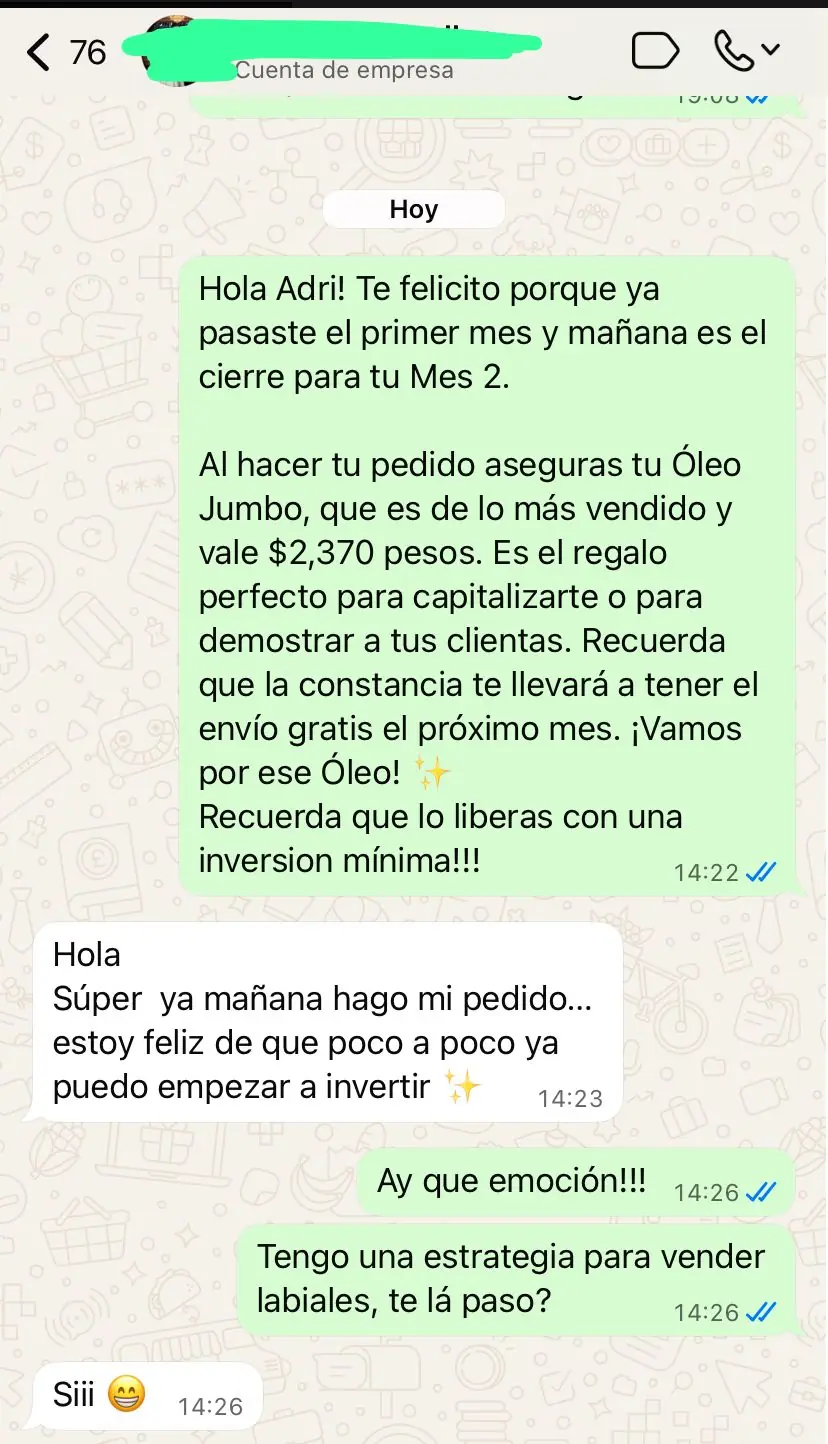Open the business account contact info
The width and height of the screenshot is (828, 1444).
click(340, 55)
